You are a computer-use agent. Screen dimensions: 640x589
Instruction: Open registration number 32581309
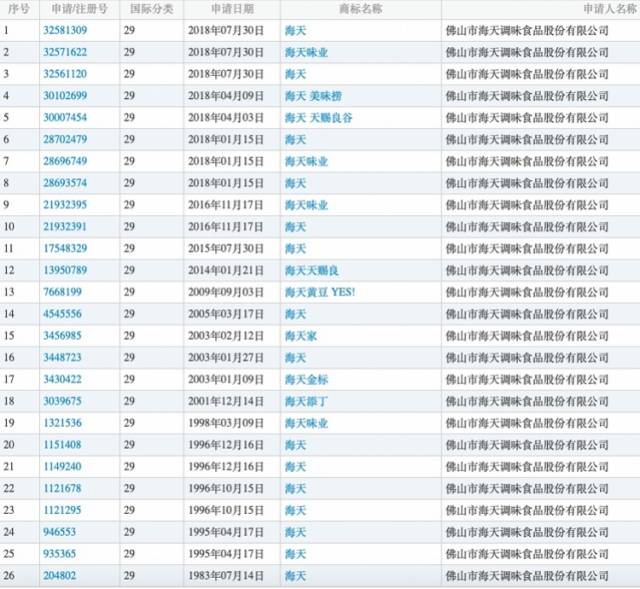click(x=64, y=30)
